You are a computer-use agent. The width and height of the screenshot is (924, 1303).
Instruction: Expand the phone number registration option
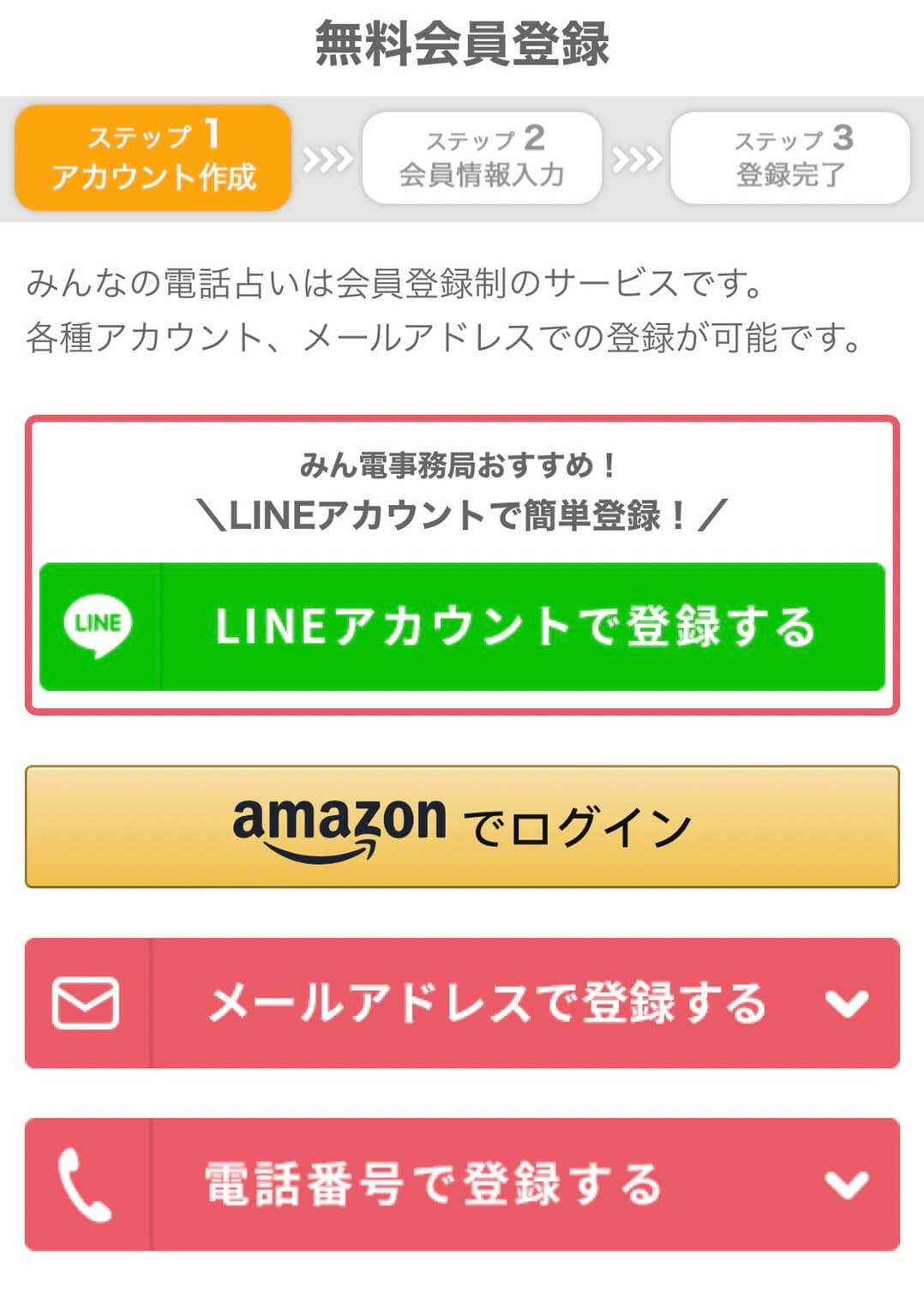[x=462, y=1184]
